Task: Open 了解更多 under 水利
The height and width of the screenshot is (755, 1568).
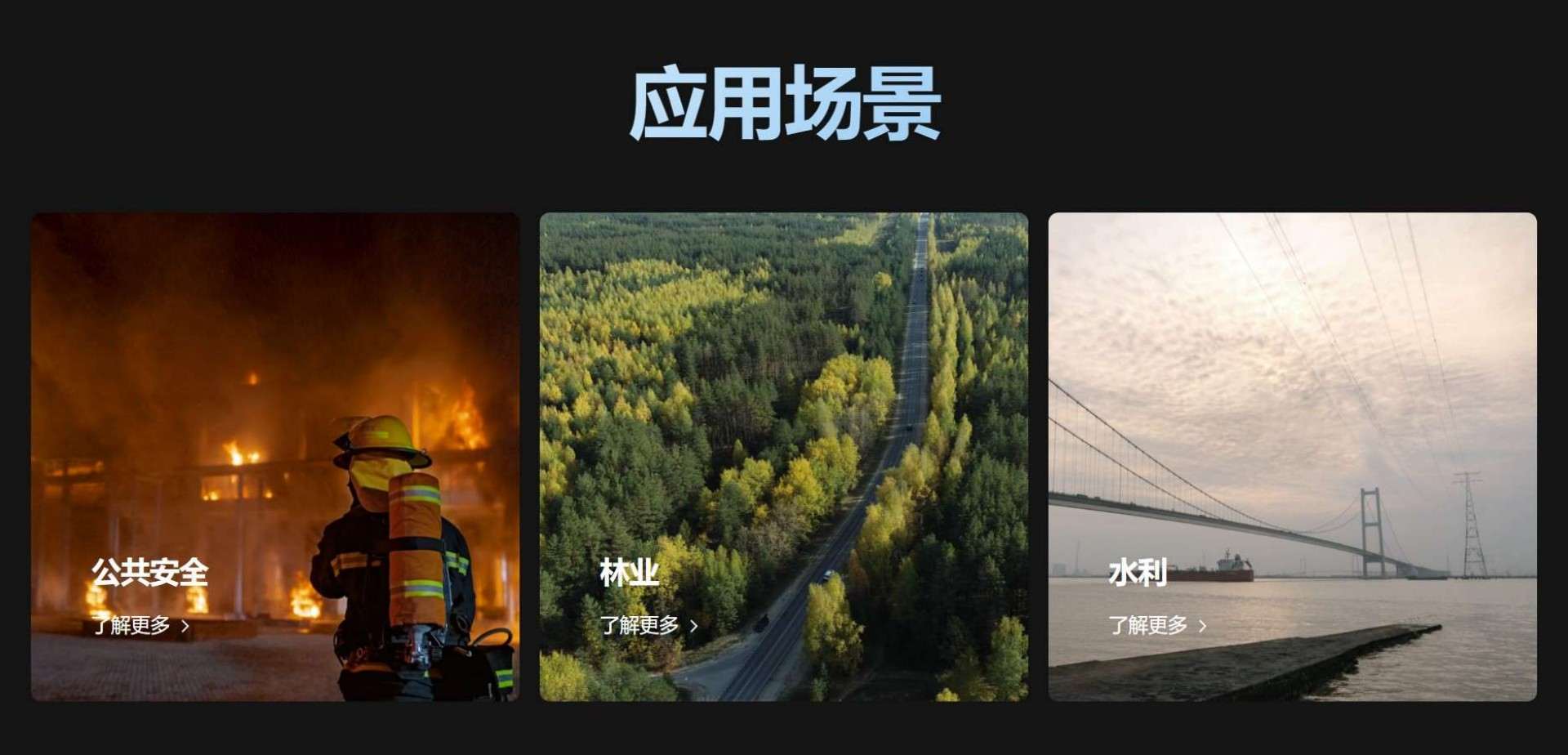Action: (1156, 625)
